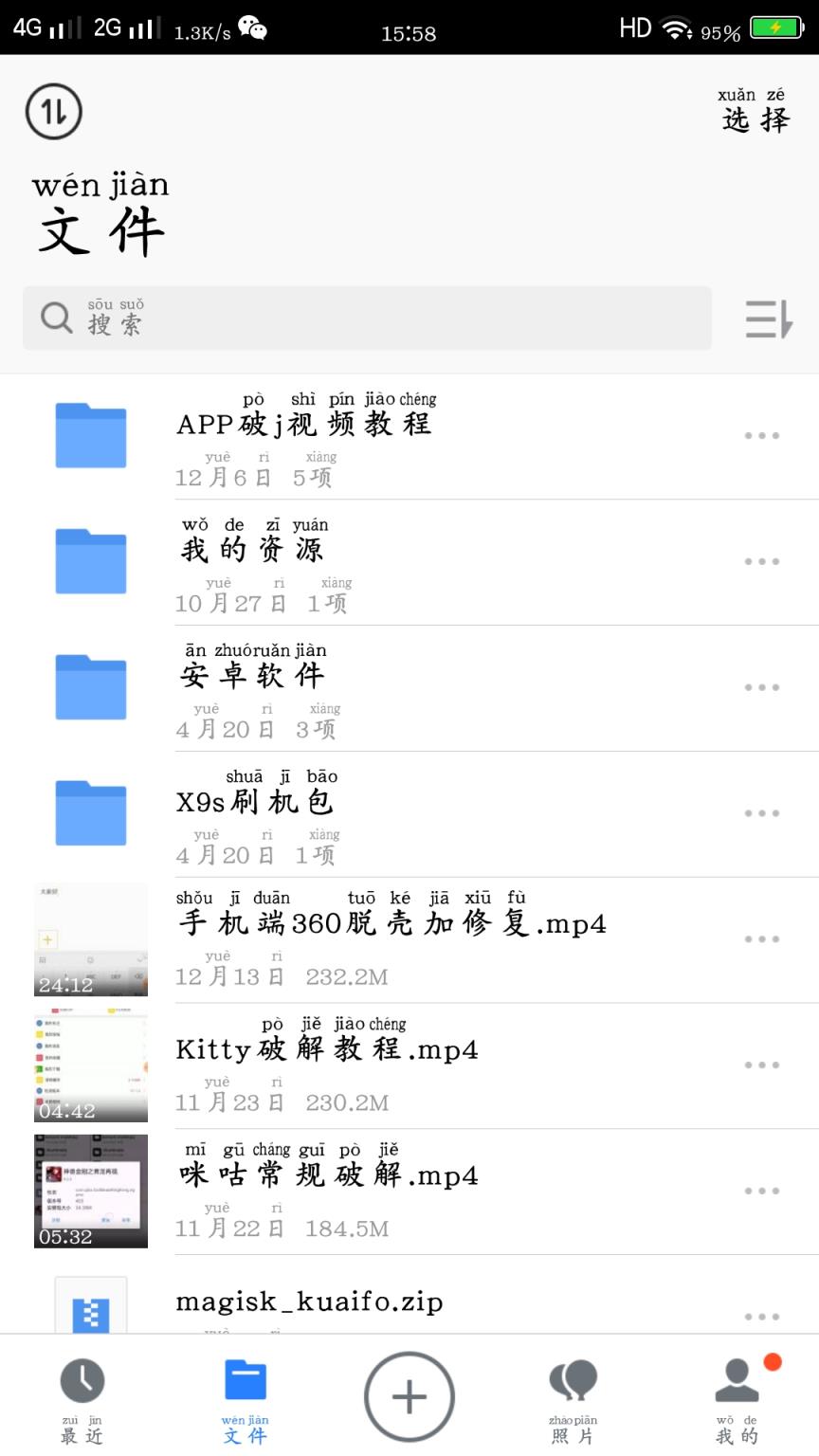Tap the WeChat icon in the status bar

click(250, 28)
